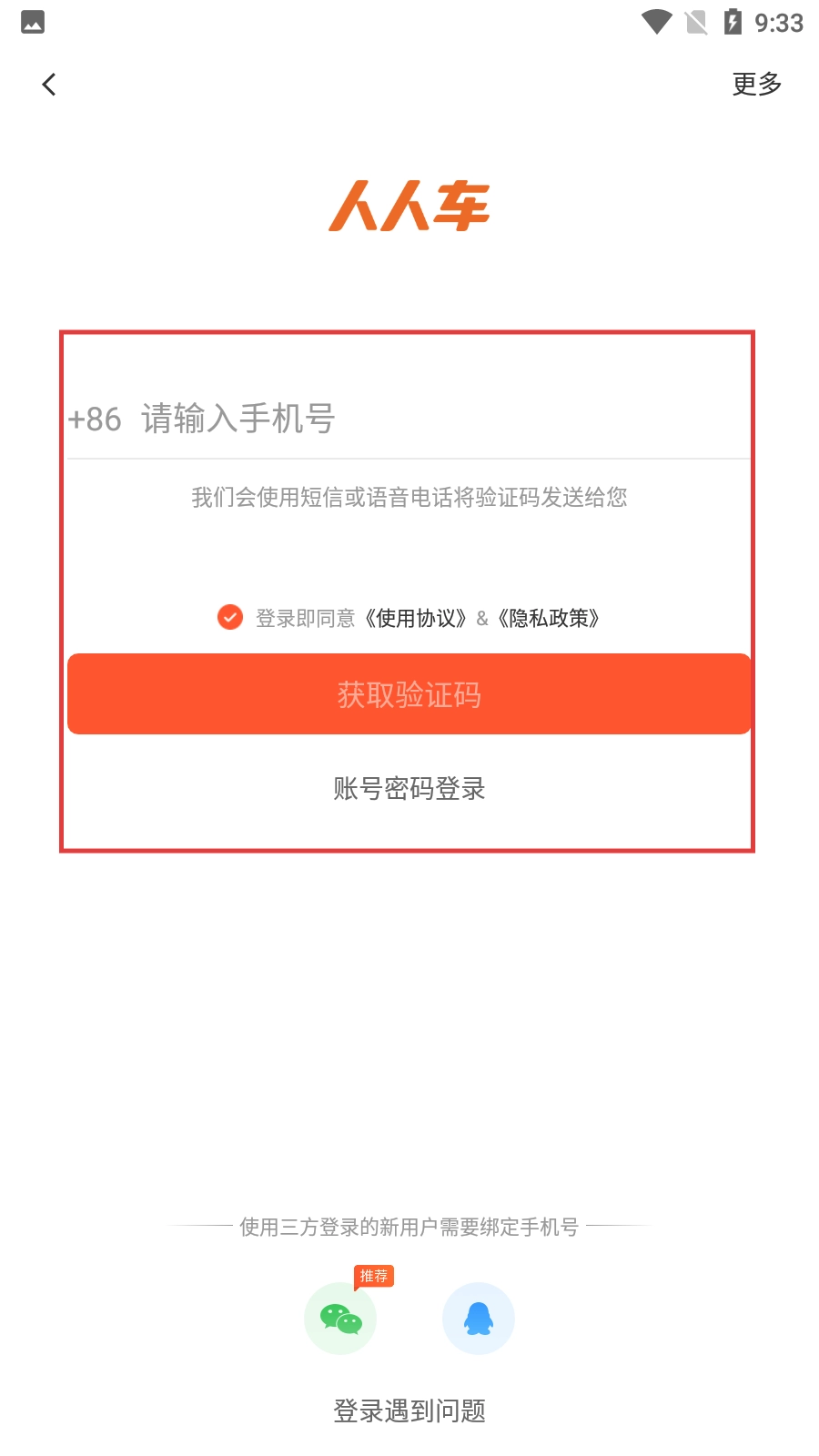Open the 《使用协议》 link
This screenshot has width=819, height=1456.
[416, 619]
